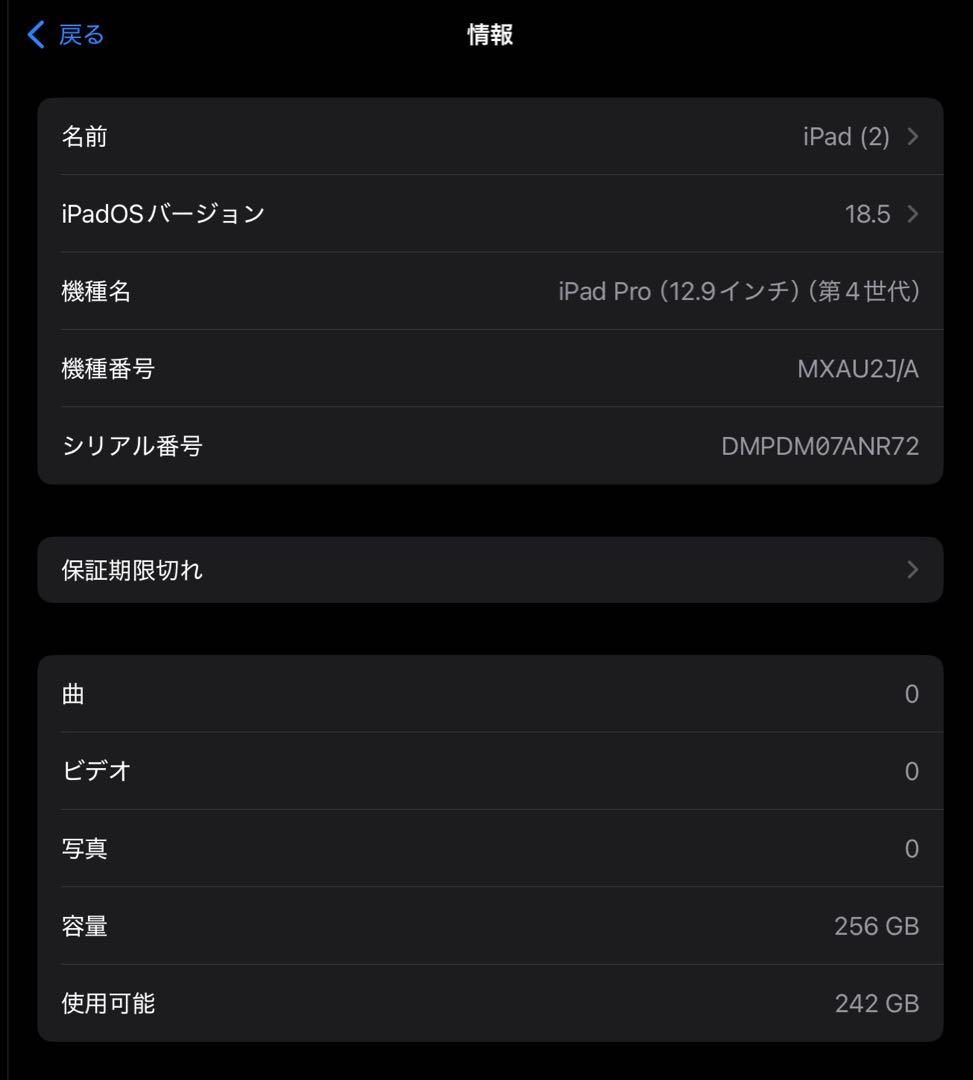Image resolution: width=973 pixels, height=1080 pixels.
Task: Tap the back chevron icon beside 戻る
Action: pos(34,34)
